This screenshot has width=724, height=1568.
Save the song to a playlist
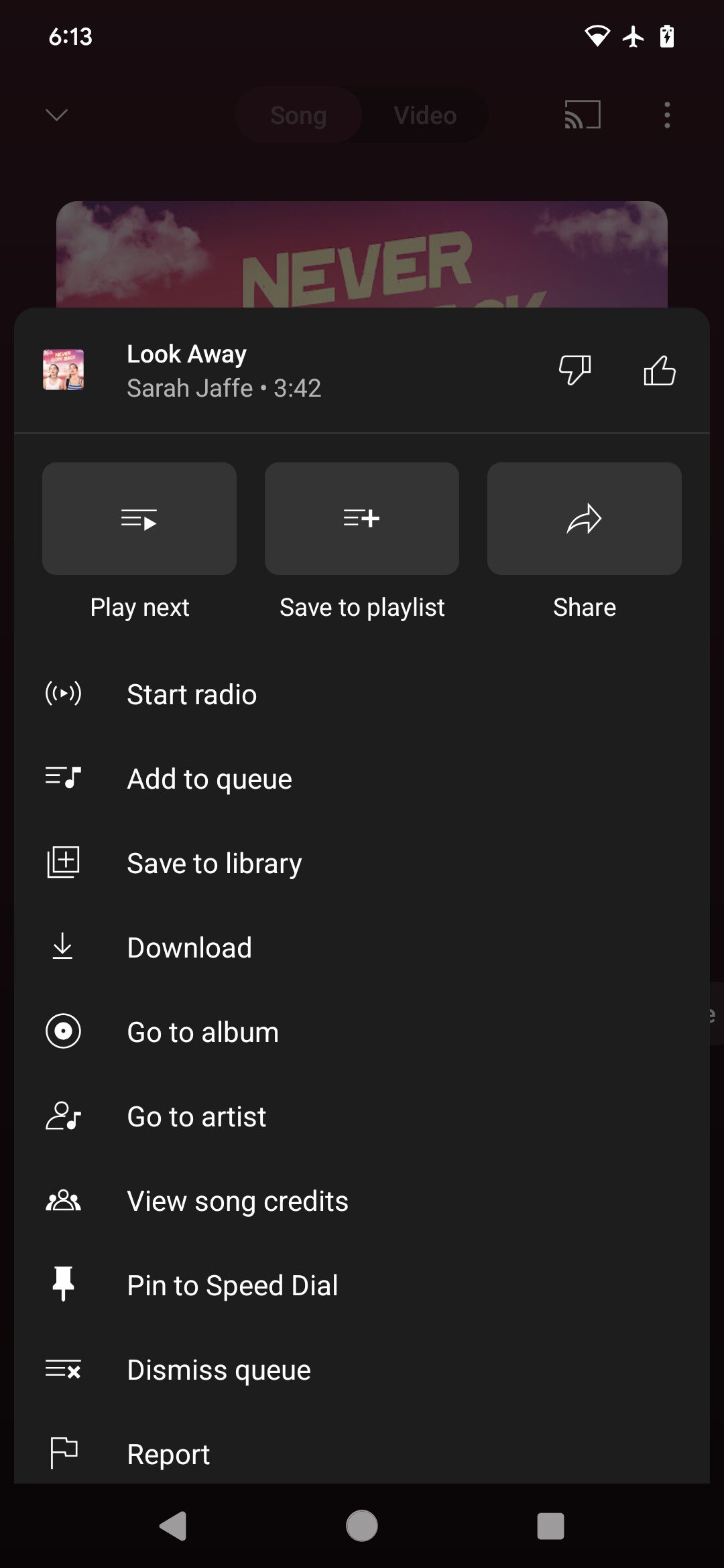coord(362,519)
